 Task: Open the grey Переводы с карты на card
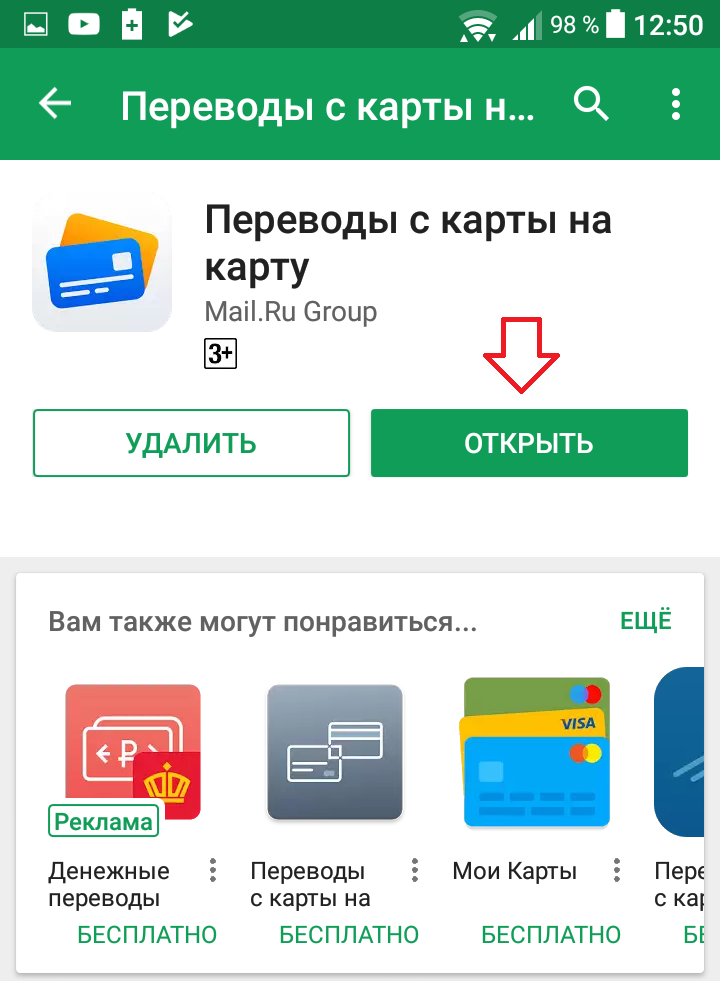coord(335,752)
